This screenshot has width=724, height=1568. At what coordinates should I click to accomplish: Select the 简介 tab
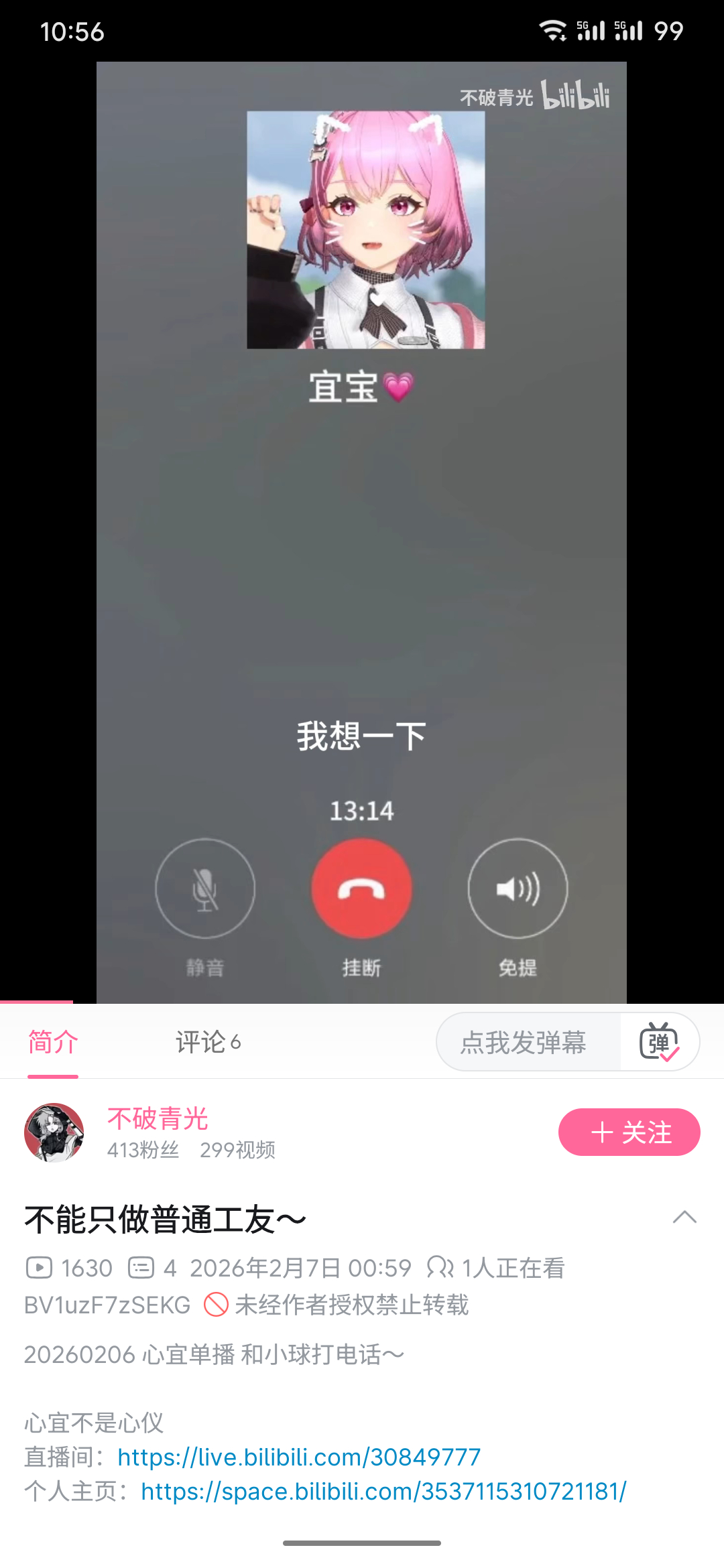pos(53,1042)
